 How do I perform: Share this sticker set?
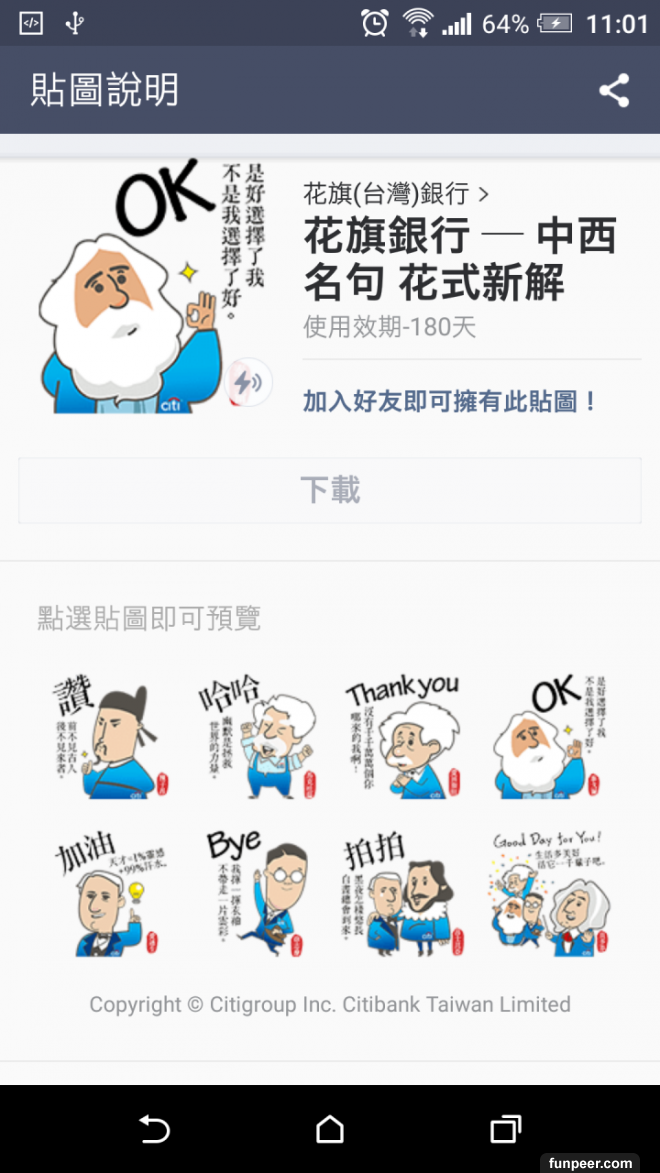point(614,91)
